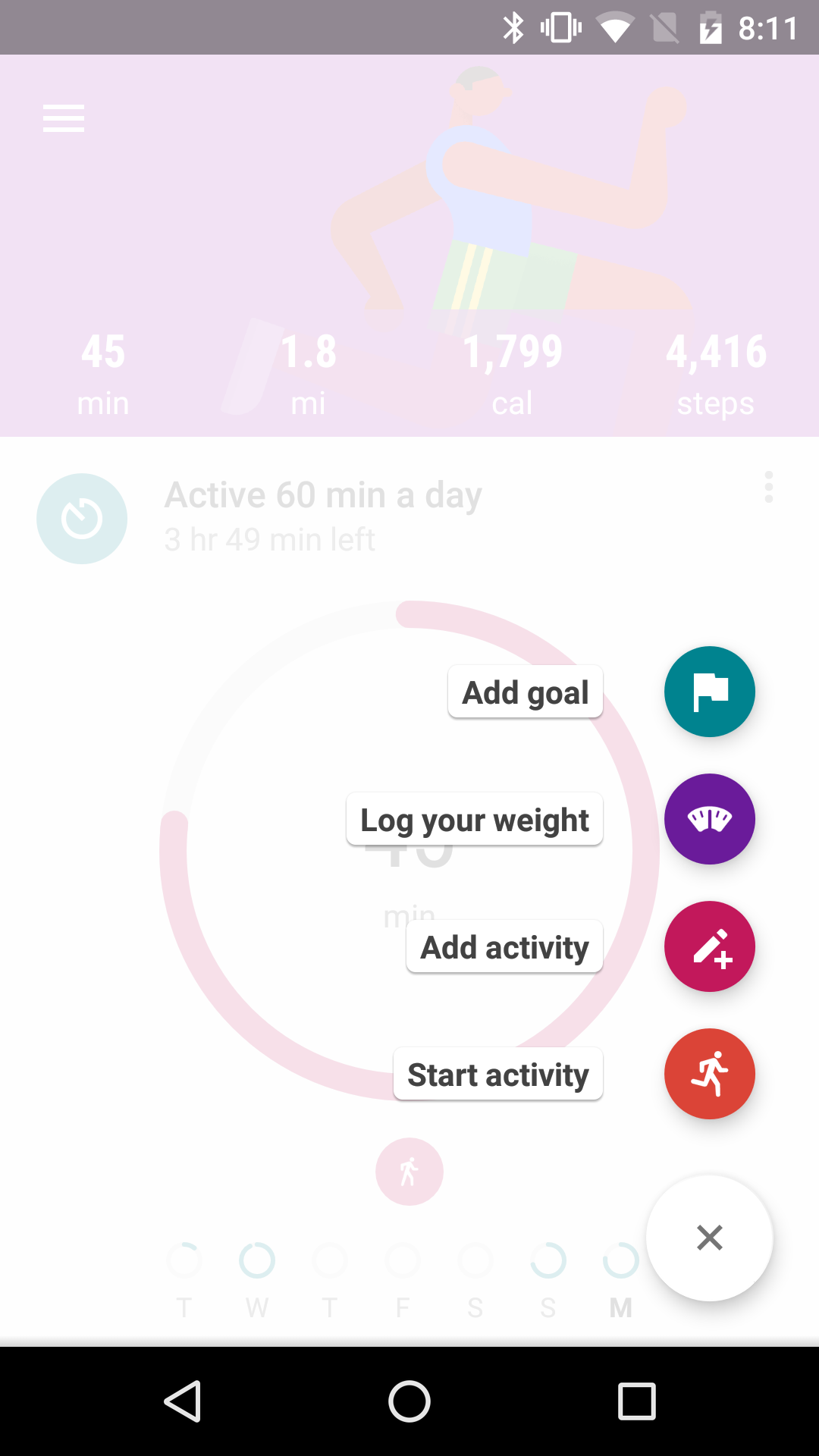819x1456 pixels.
Task: Go to the home screen
Action: click(x=409, y=1401)
